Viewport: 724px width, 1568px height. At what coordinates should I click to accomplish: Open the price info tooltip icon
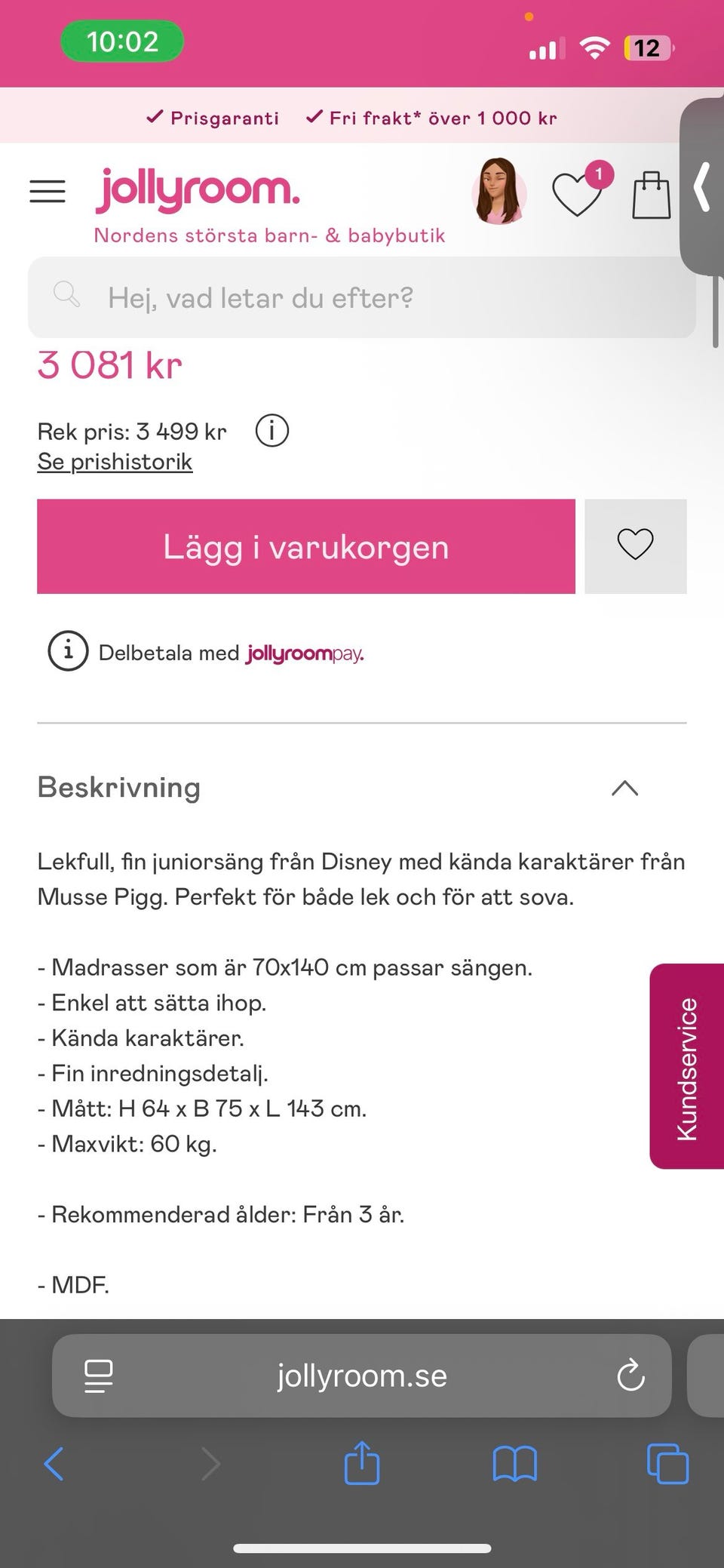271,430
